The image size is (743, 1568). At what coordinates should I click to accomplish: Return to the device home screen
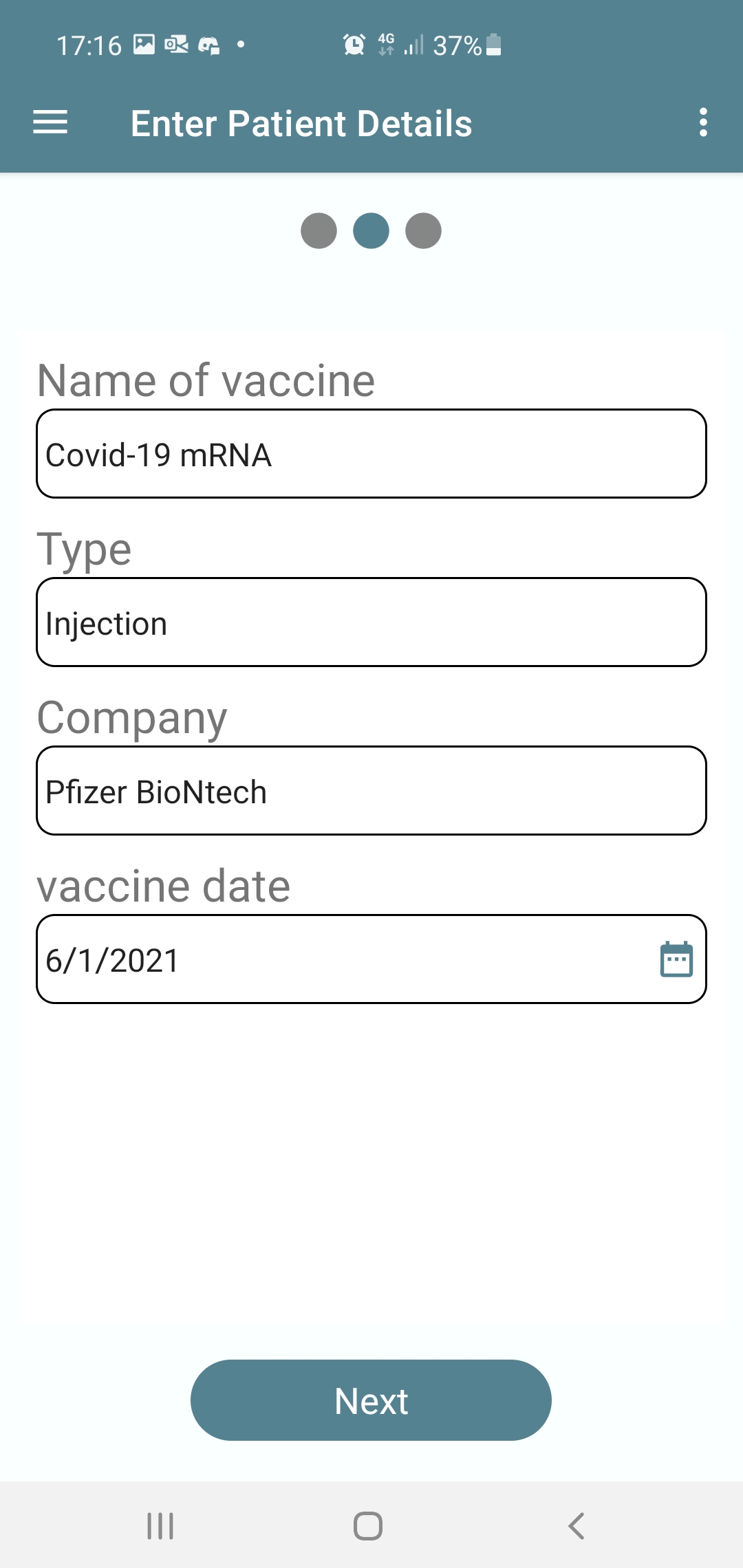point(368,1525)
